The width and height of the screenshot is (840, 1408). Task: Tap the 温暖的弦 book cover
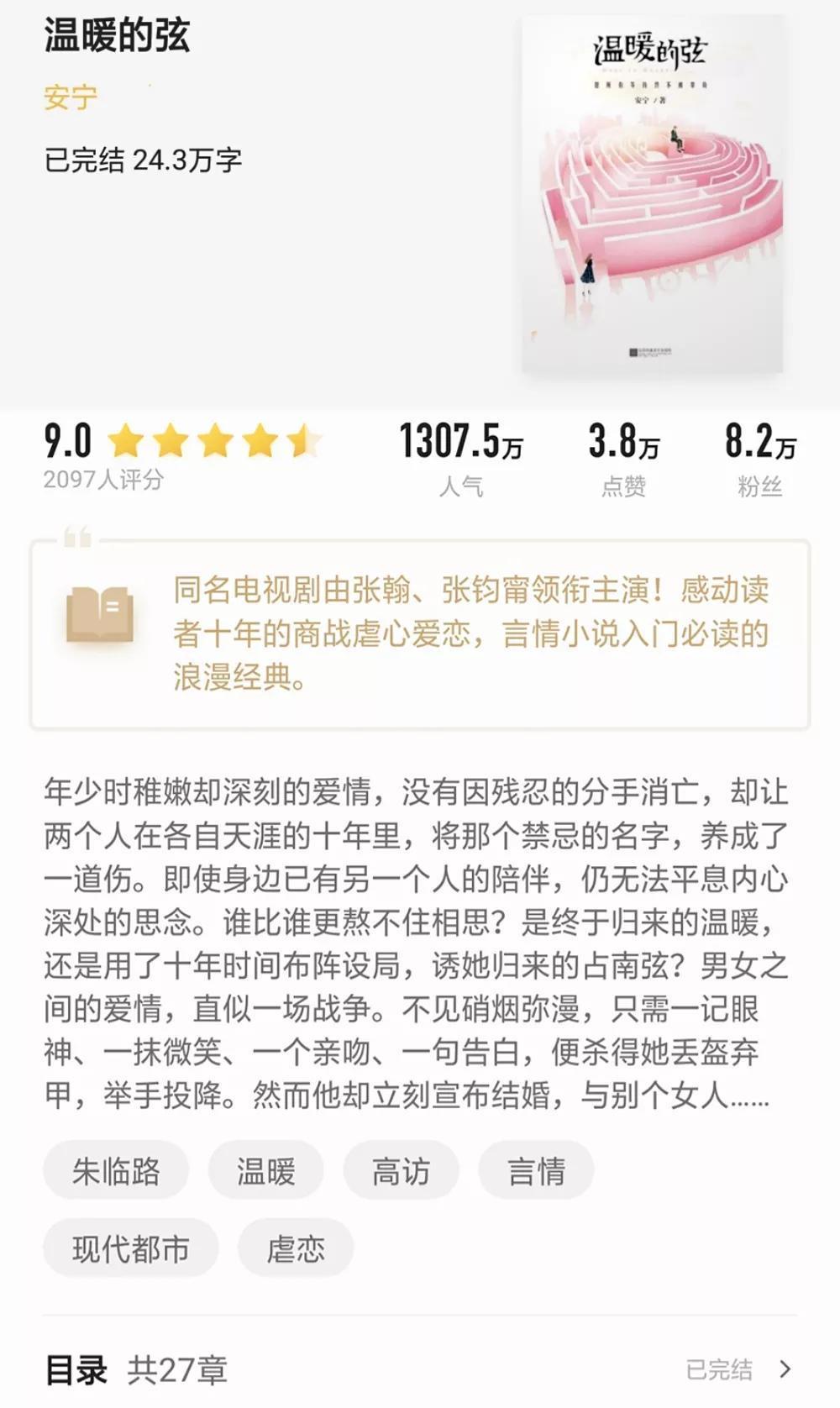[653, 195]
